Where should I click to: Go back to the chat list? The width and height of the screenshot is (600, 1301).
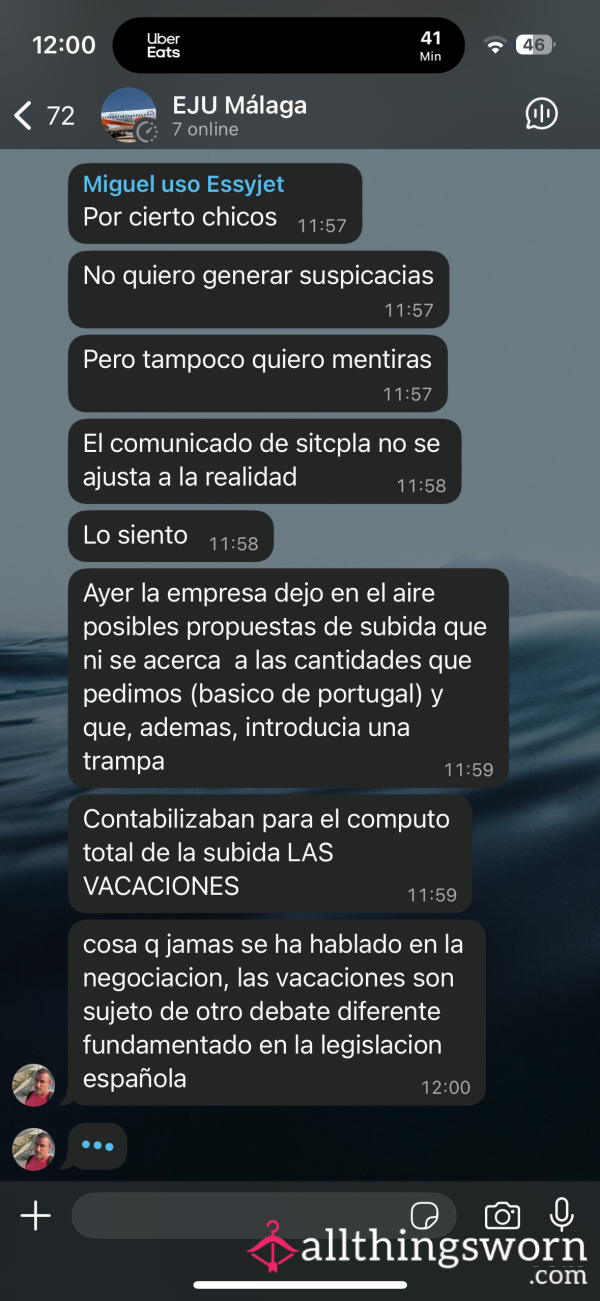[42, 116]
